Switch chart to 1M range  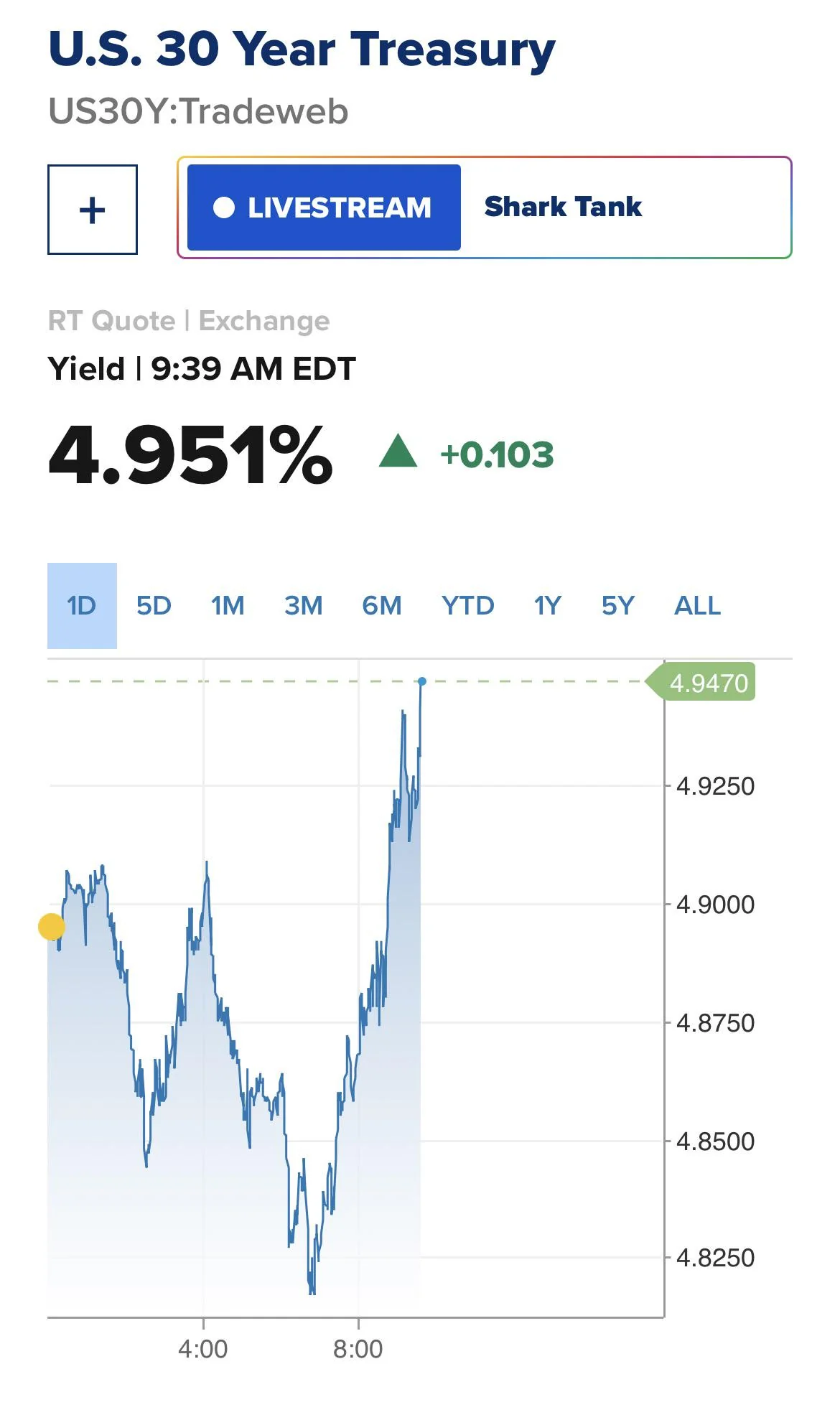click(228, 606)
